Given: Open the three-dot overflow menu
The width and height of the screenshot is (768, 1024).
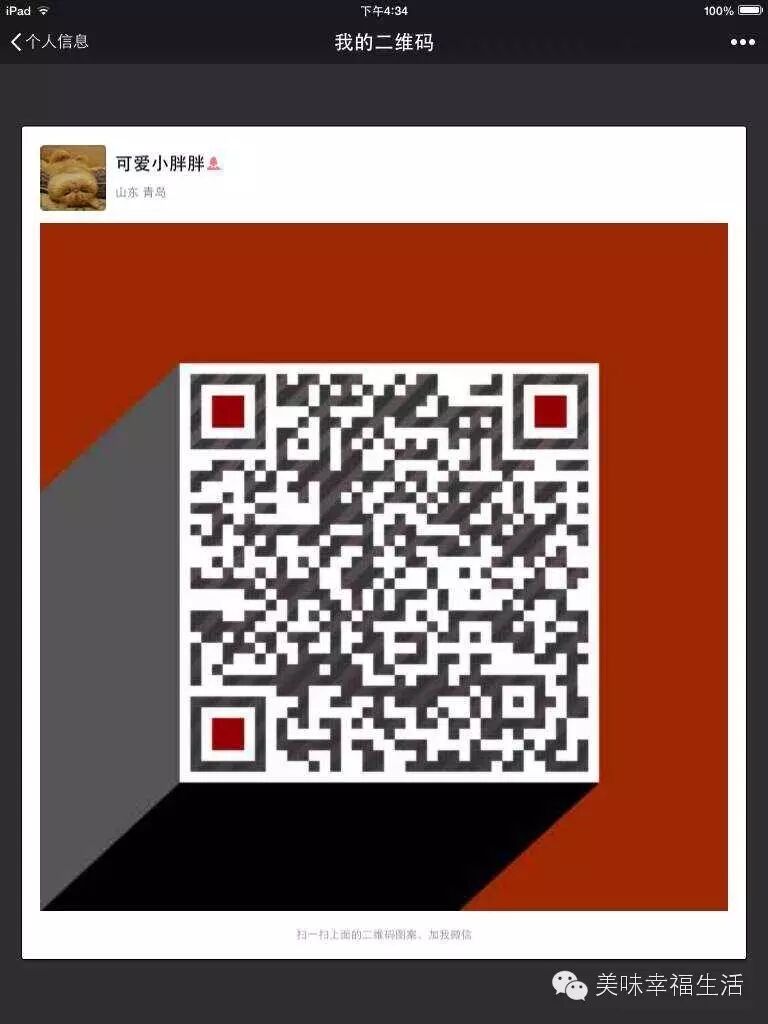Looking at the screenshot, I should pyautogui.click(x=742, y=42).
